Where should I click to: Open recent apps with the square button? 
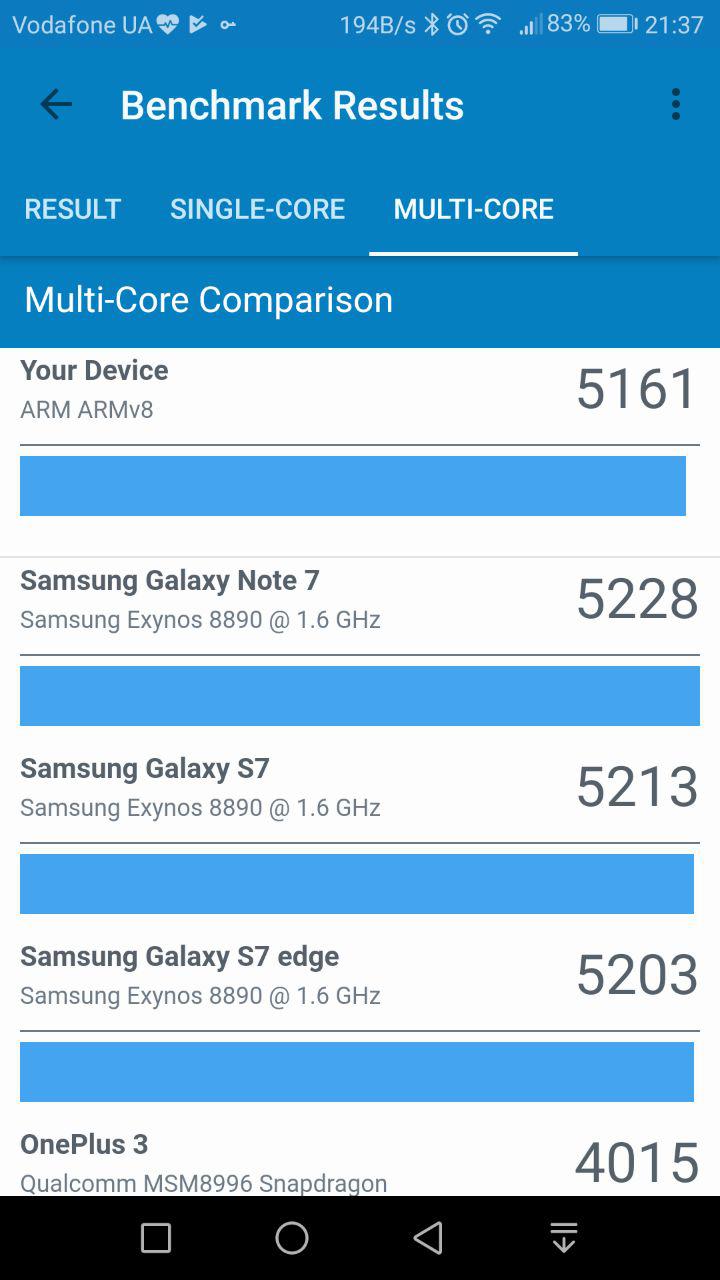pos(156,1238)
